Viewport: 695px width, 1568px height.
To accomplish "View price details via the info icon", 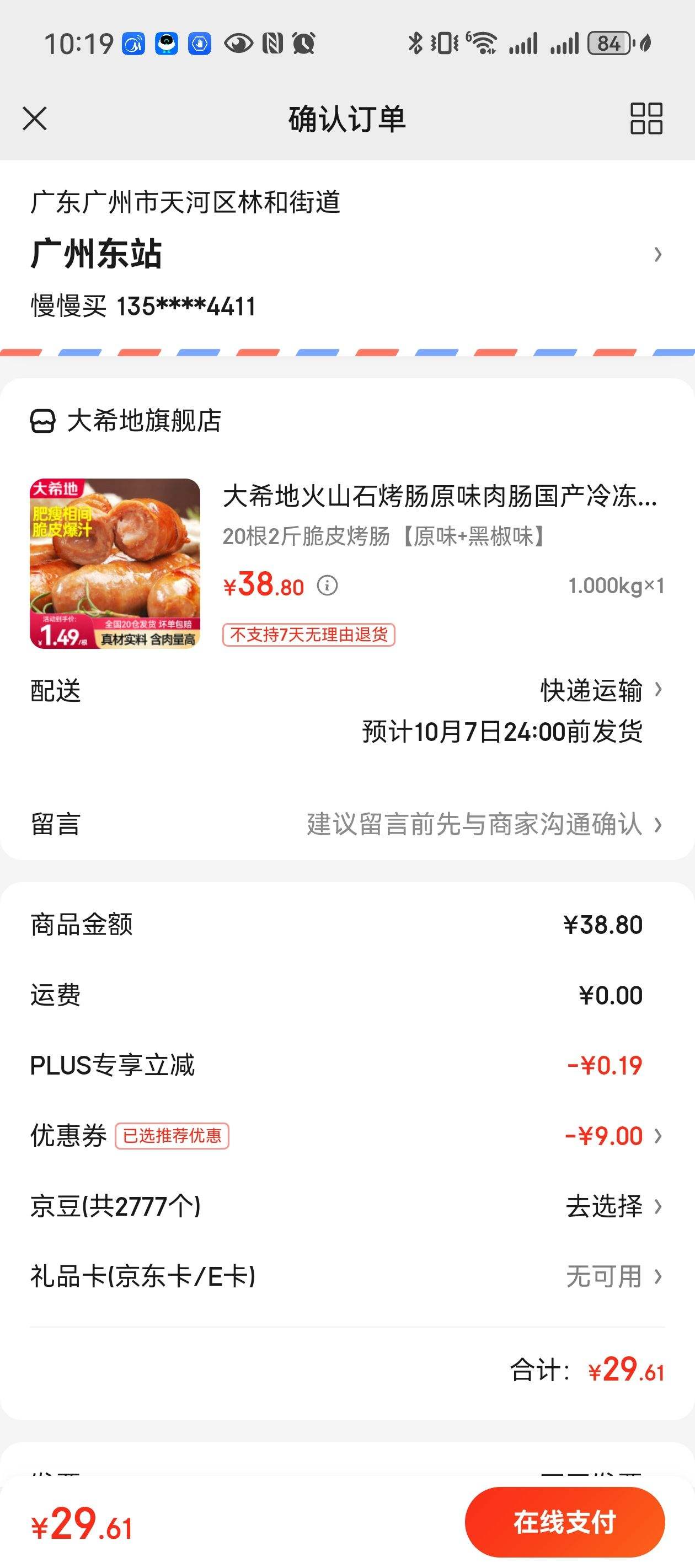I will (x=328, y=586).
